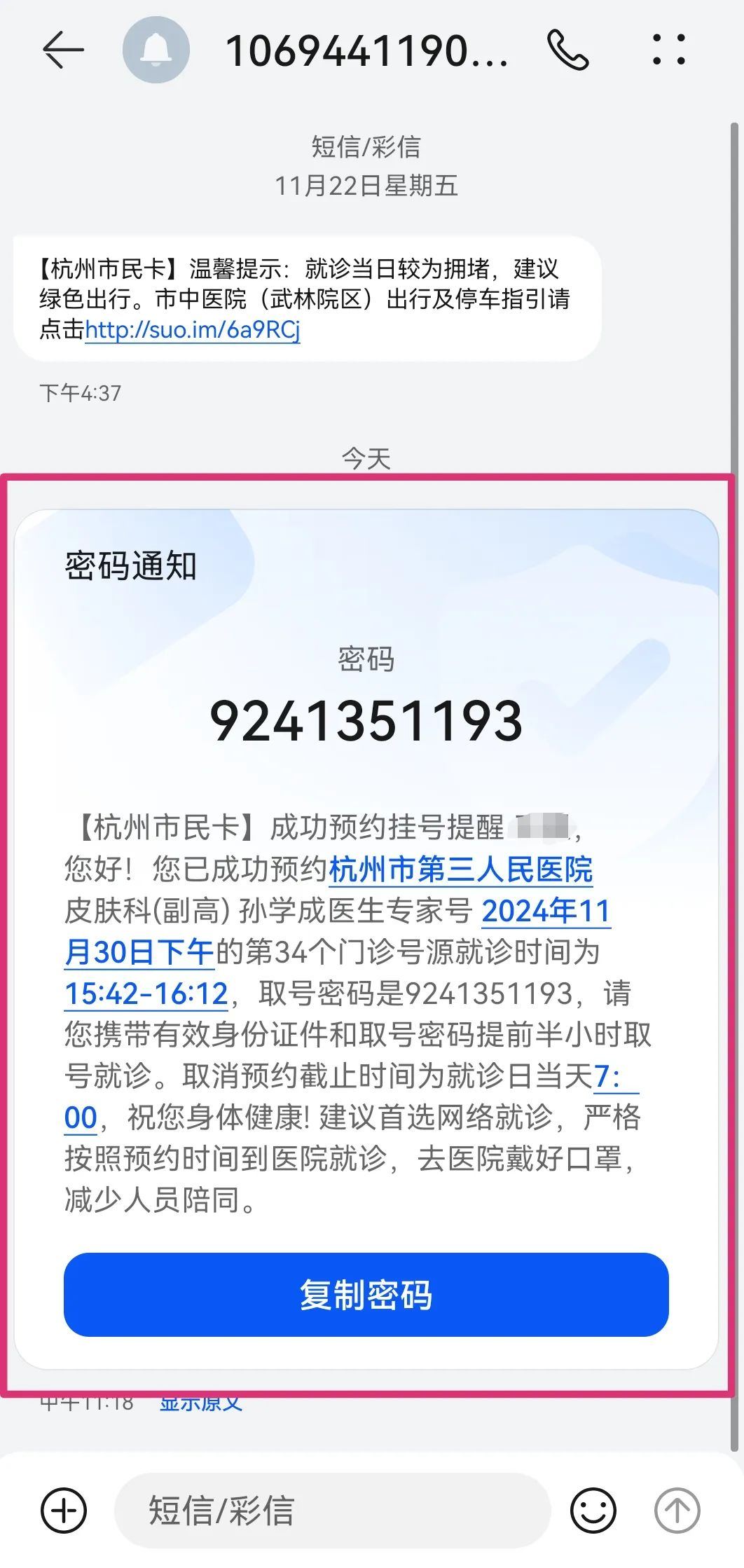Viewport: 744px width, 1568px height.
Task: Open the sender's bell avatar
Action: [156, 50]
